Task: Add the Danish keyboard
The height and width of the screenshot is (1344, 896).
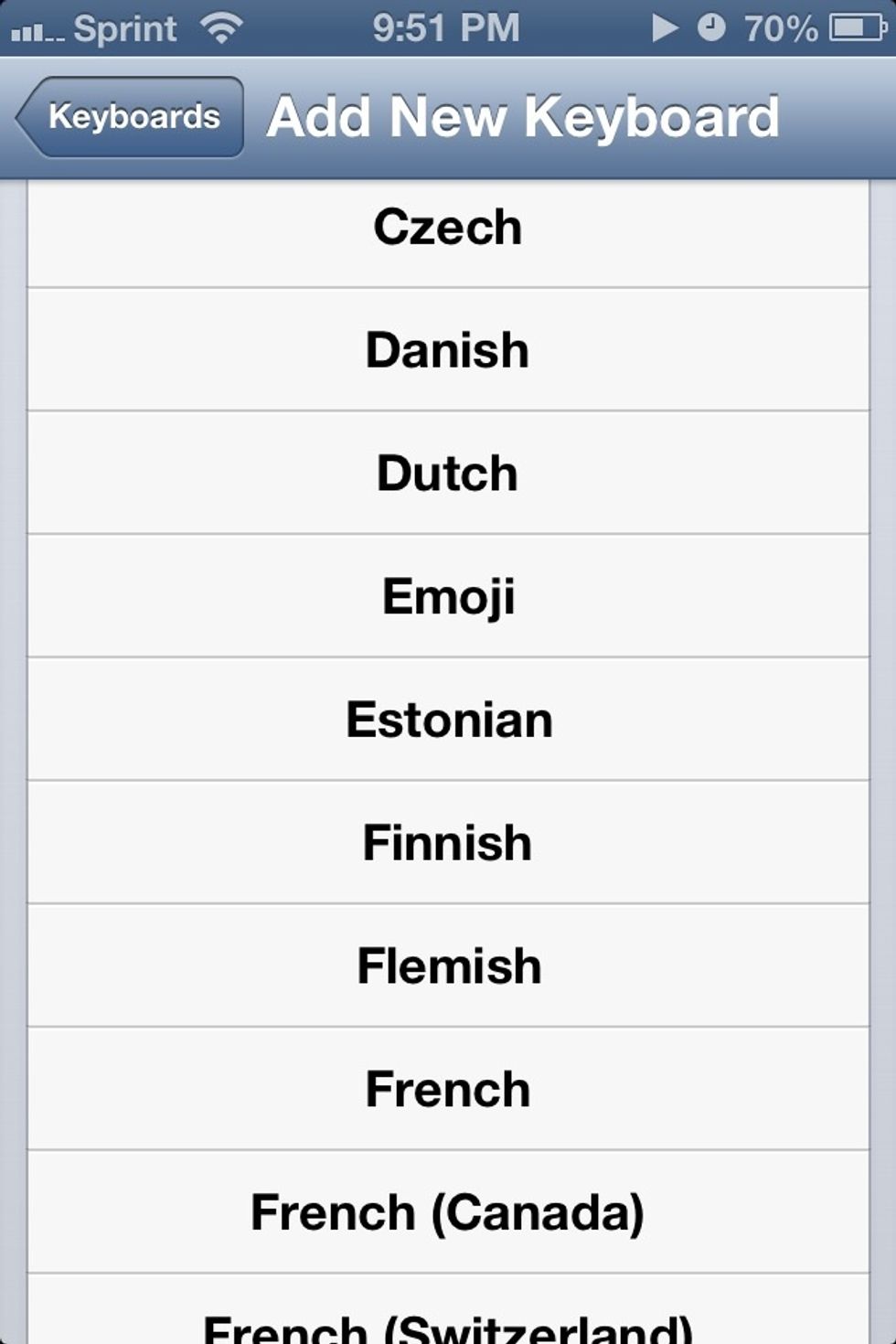Action: 447,350
